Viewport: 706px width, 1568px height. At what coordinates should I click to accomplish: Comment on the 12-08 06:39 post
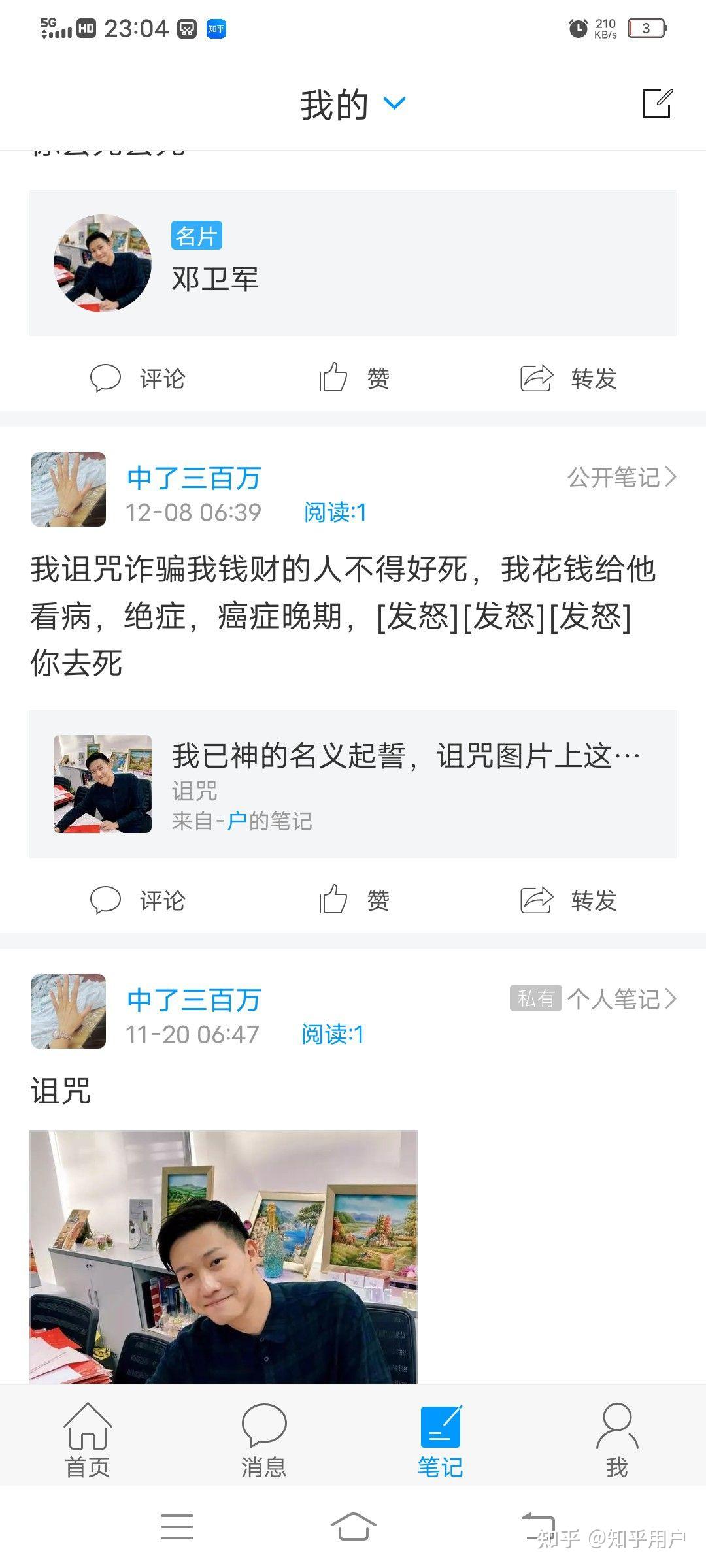(139, 900)
